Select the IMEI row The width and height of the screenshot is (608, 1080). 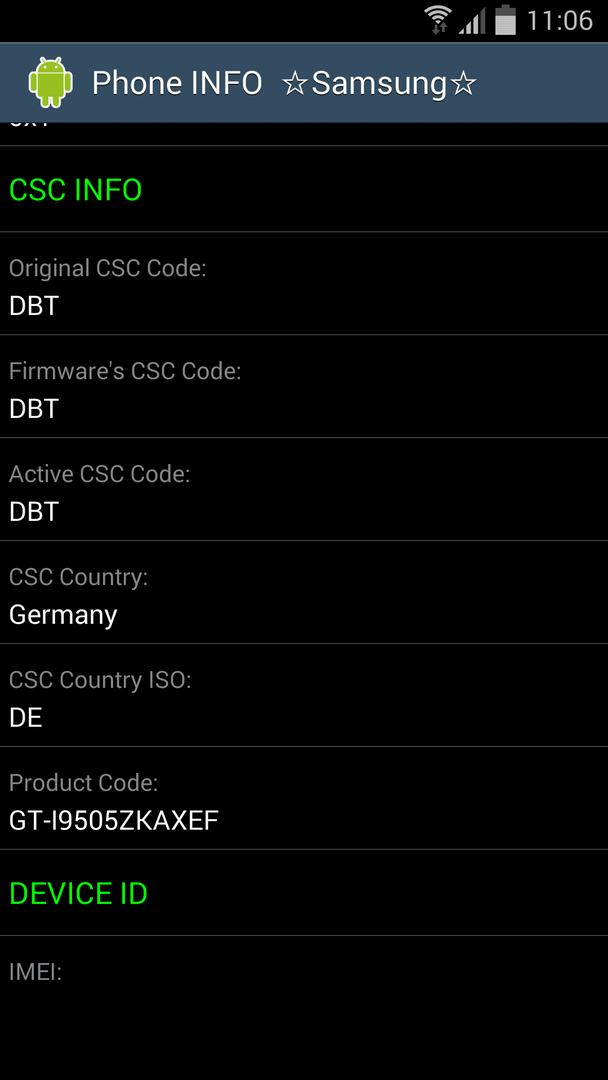[x=304, y=1008]
